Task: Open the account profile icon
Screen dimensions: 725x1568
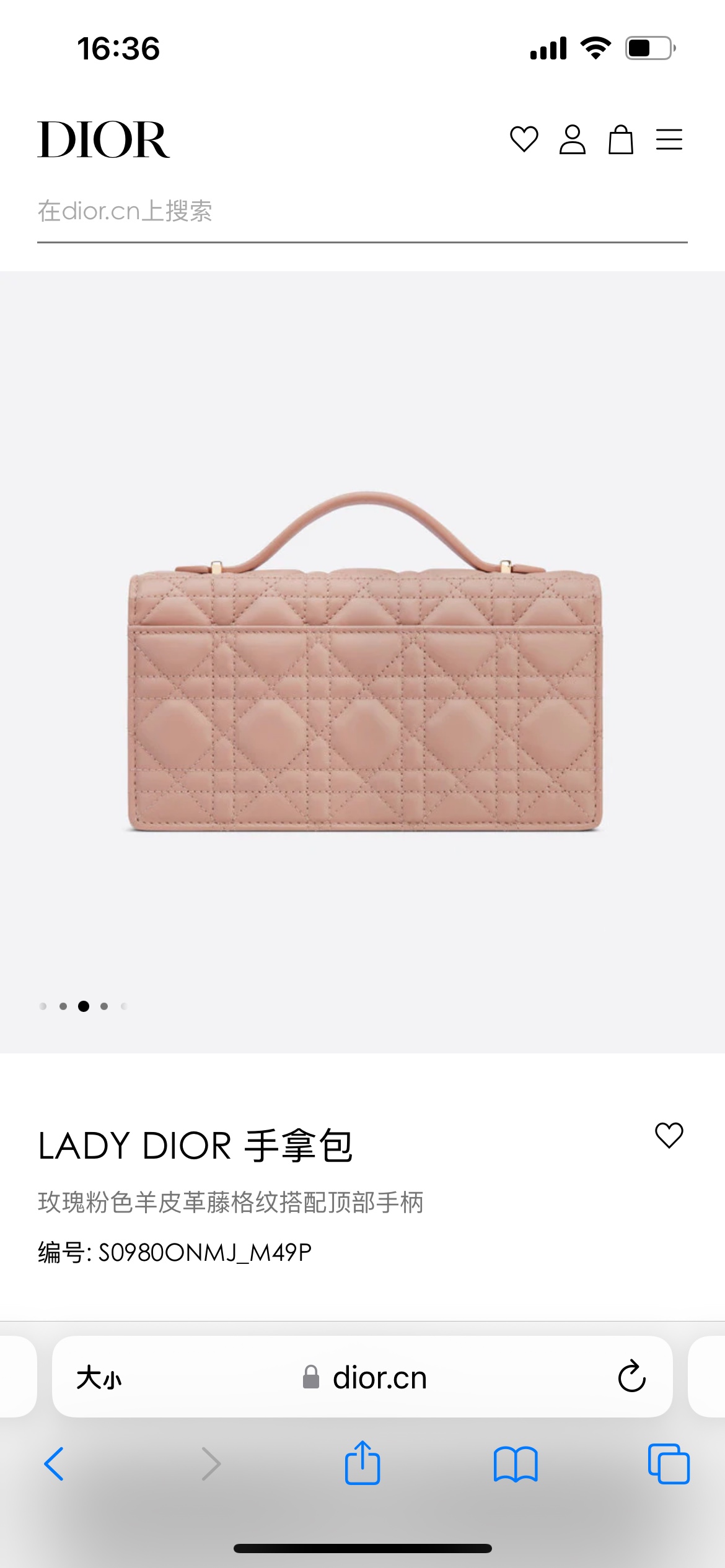Action: coord(572,139)
